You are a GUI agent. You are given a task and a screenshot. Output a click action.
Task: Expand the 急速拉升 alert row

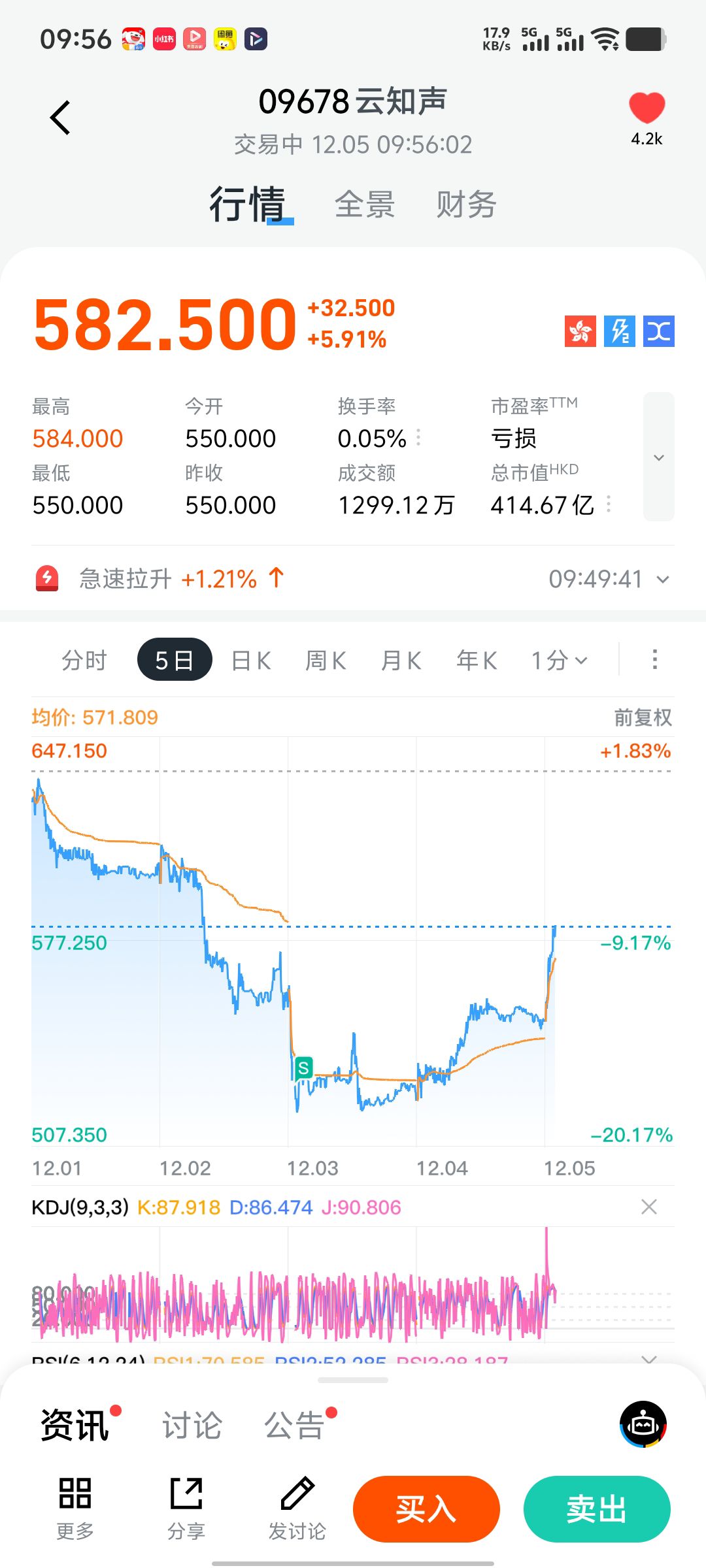(x=662, y=580)
